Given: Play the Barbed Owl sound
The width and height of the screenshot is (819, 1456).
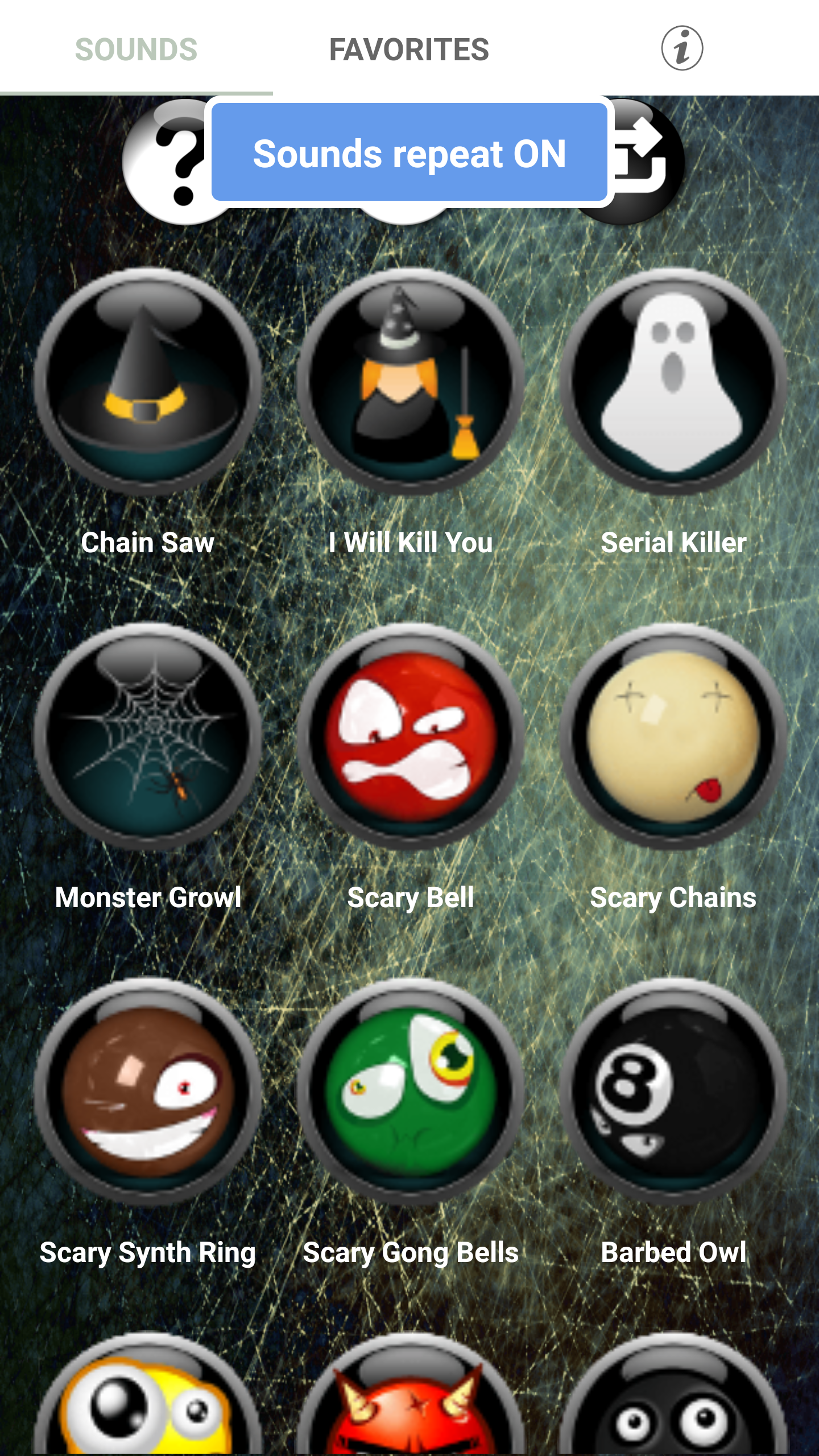Looking at the screenshot, I should (x=673, y=1091).
